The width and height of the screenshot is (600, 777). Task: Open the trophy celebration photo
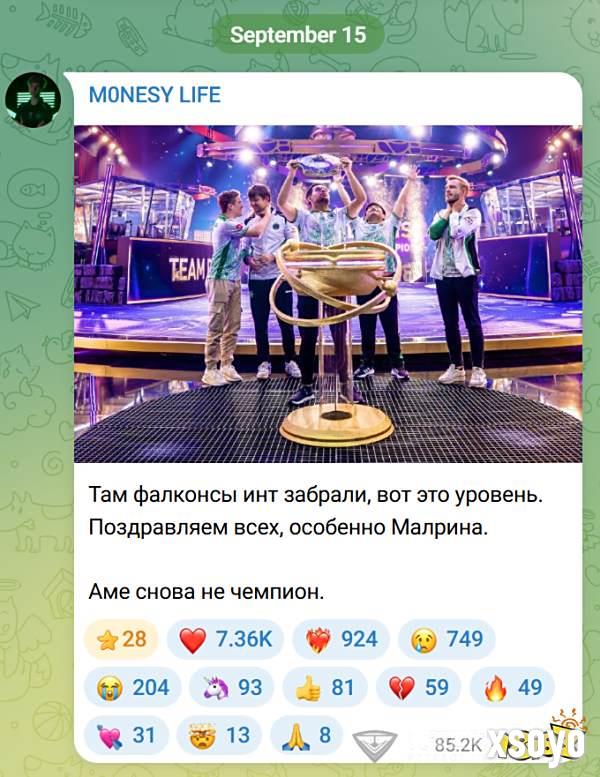click(327, 293)
